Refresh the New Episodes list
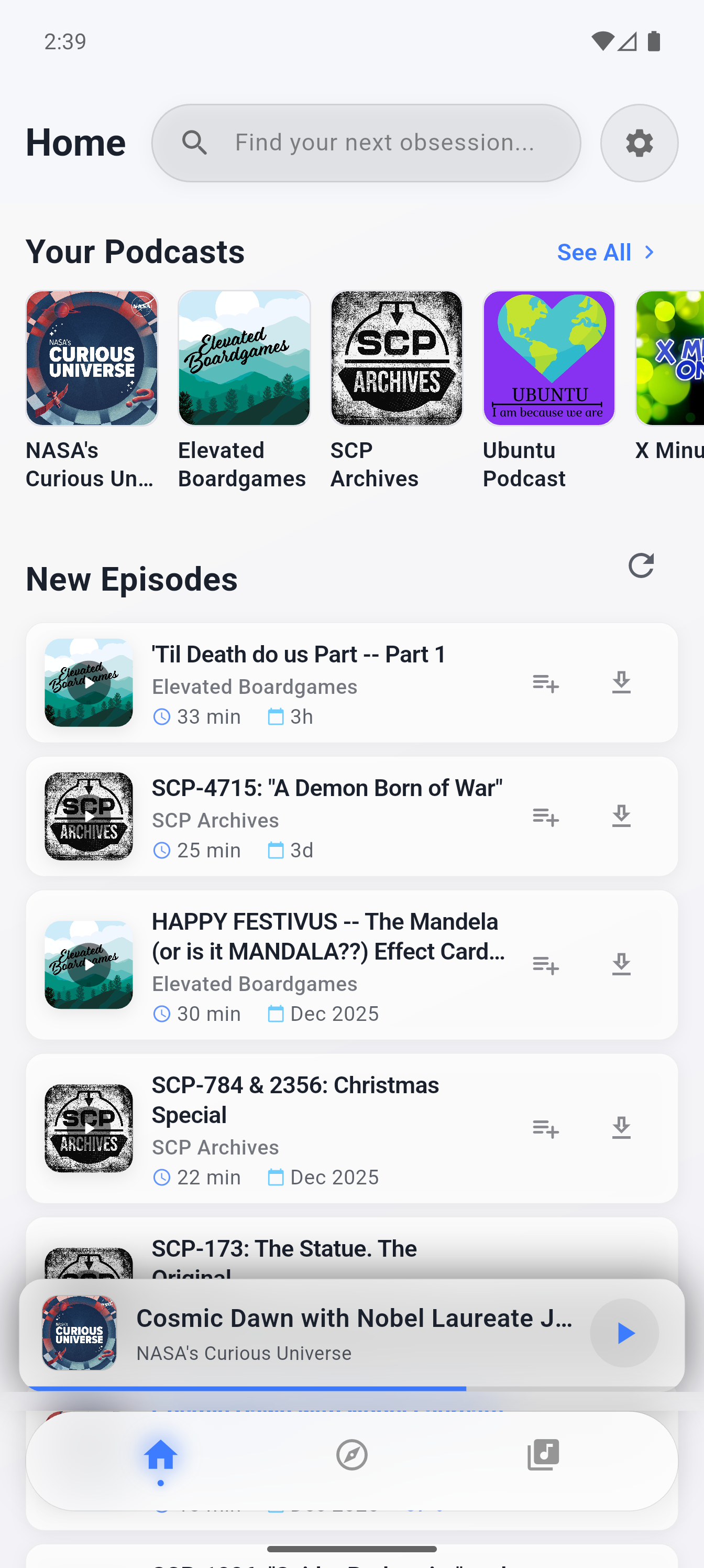 (x=641, y=565)
